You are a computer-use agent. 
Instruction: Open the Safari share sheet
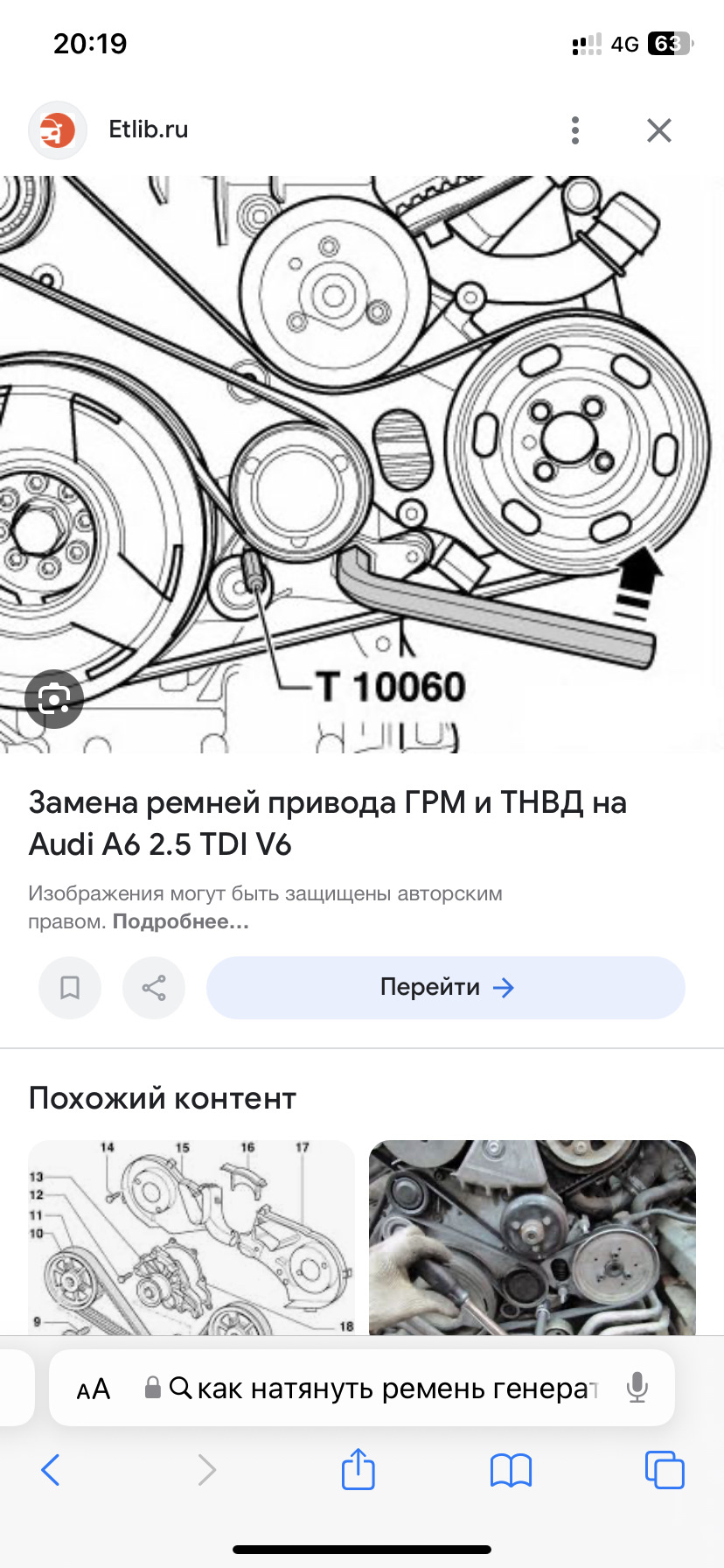coord(358,1470)
